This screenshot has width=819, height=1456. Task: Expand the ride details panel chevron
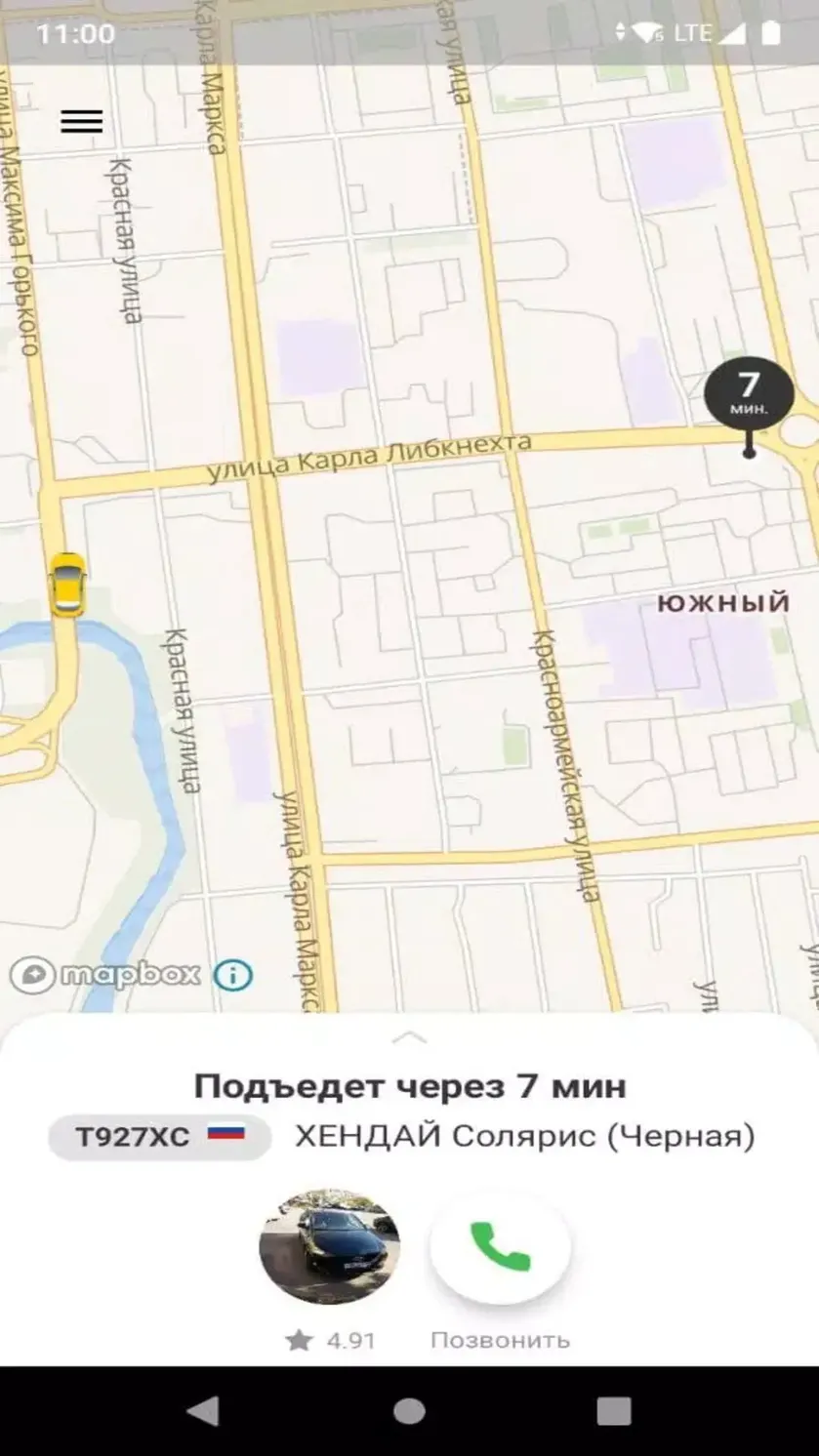pyautogui.click(x=409, y=1036)
